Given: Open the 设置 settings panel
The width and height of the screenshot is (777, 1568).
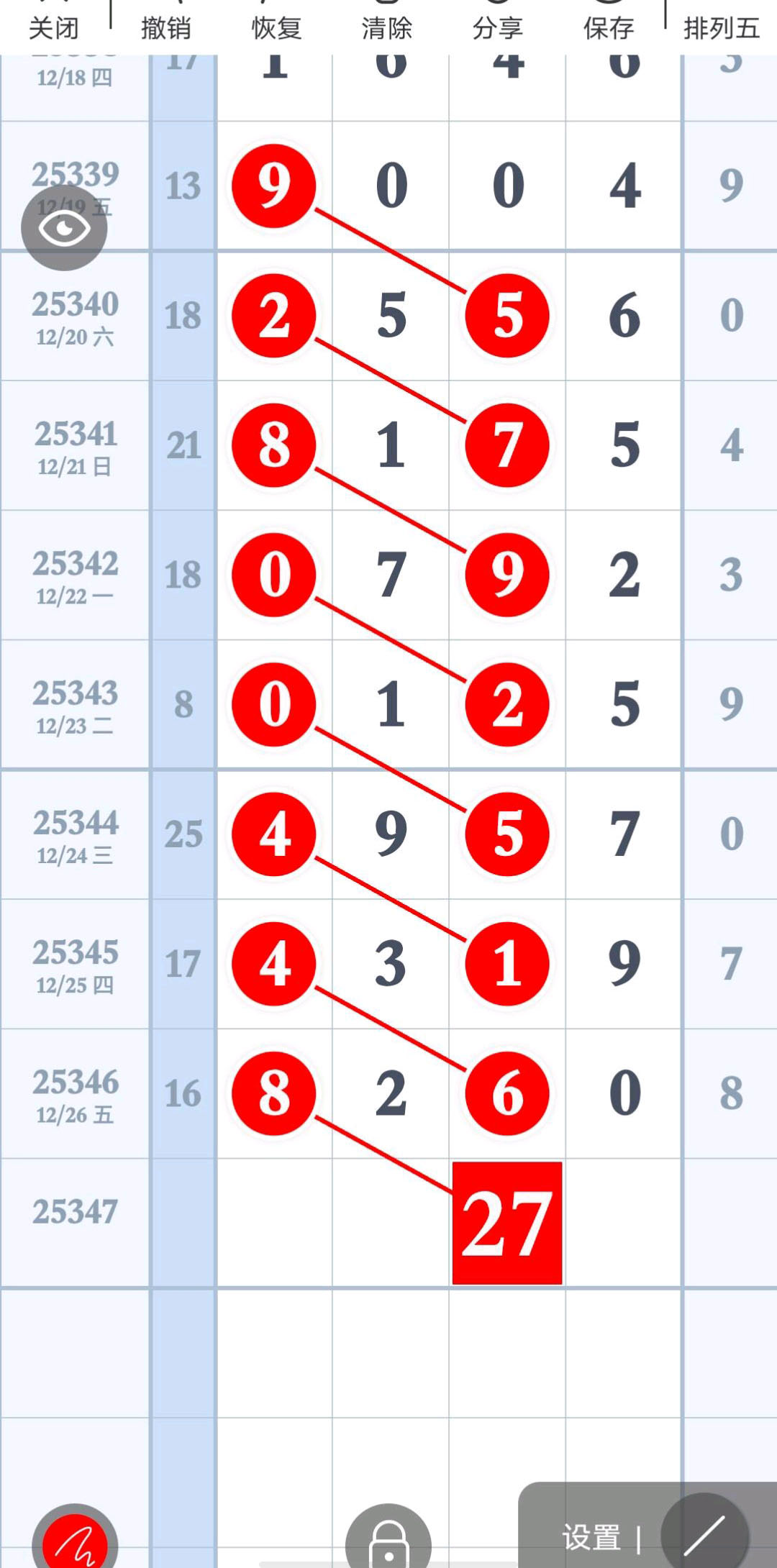Looking at the screenshot, I should tap(591, 1538).
